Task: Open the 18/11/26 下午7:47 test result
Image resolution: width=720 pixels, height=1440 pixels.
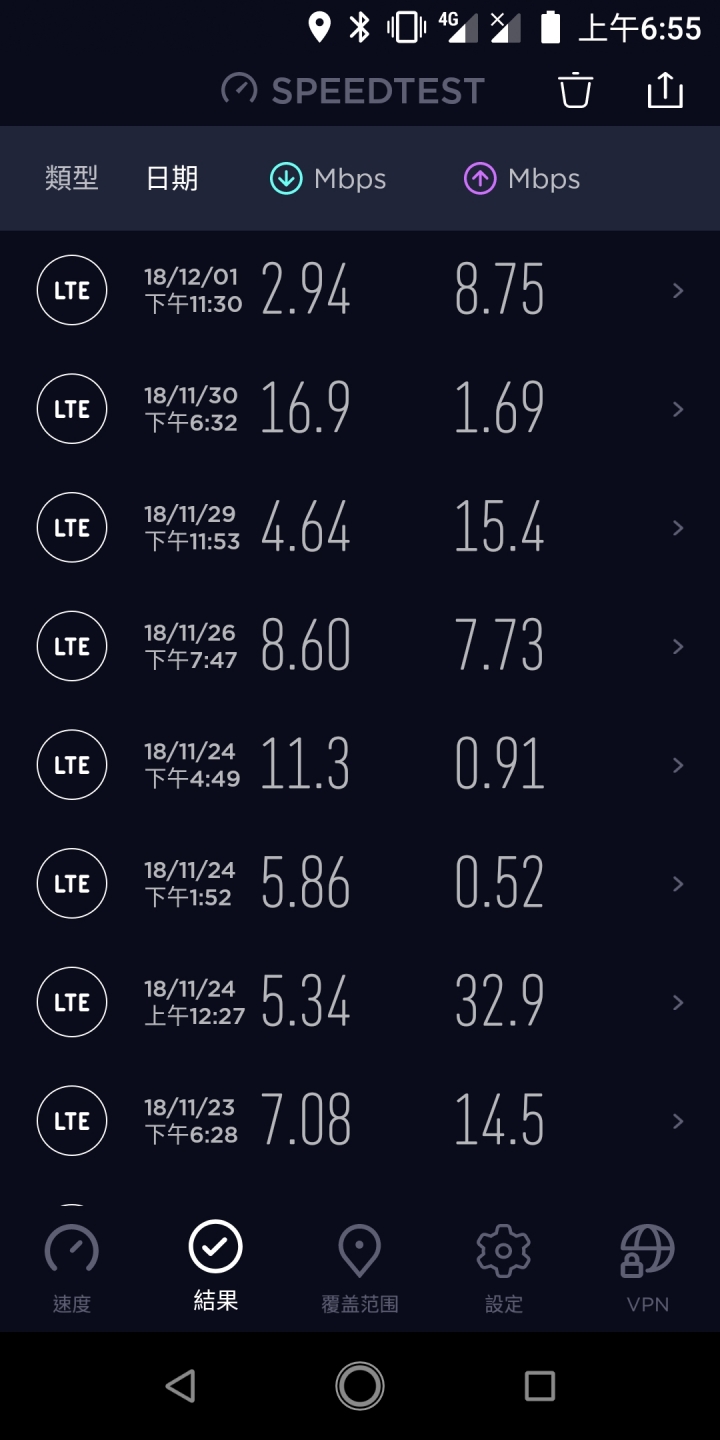Action: tap(360, 646)
